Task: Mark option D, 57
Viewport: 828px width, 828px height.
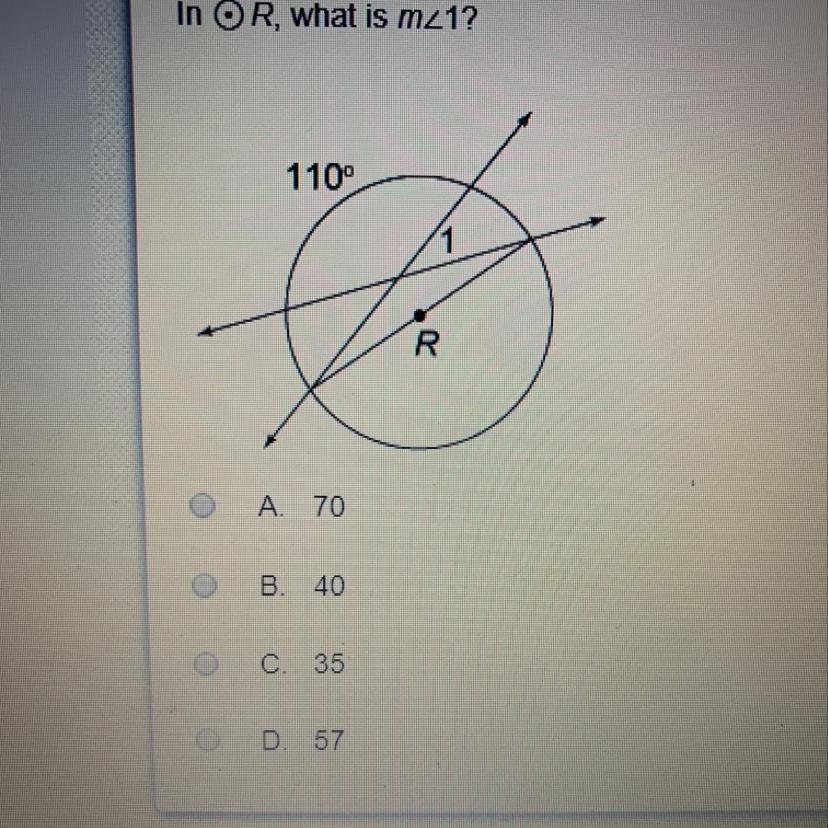Action: pos(206,741)
